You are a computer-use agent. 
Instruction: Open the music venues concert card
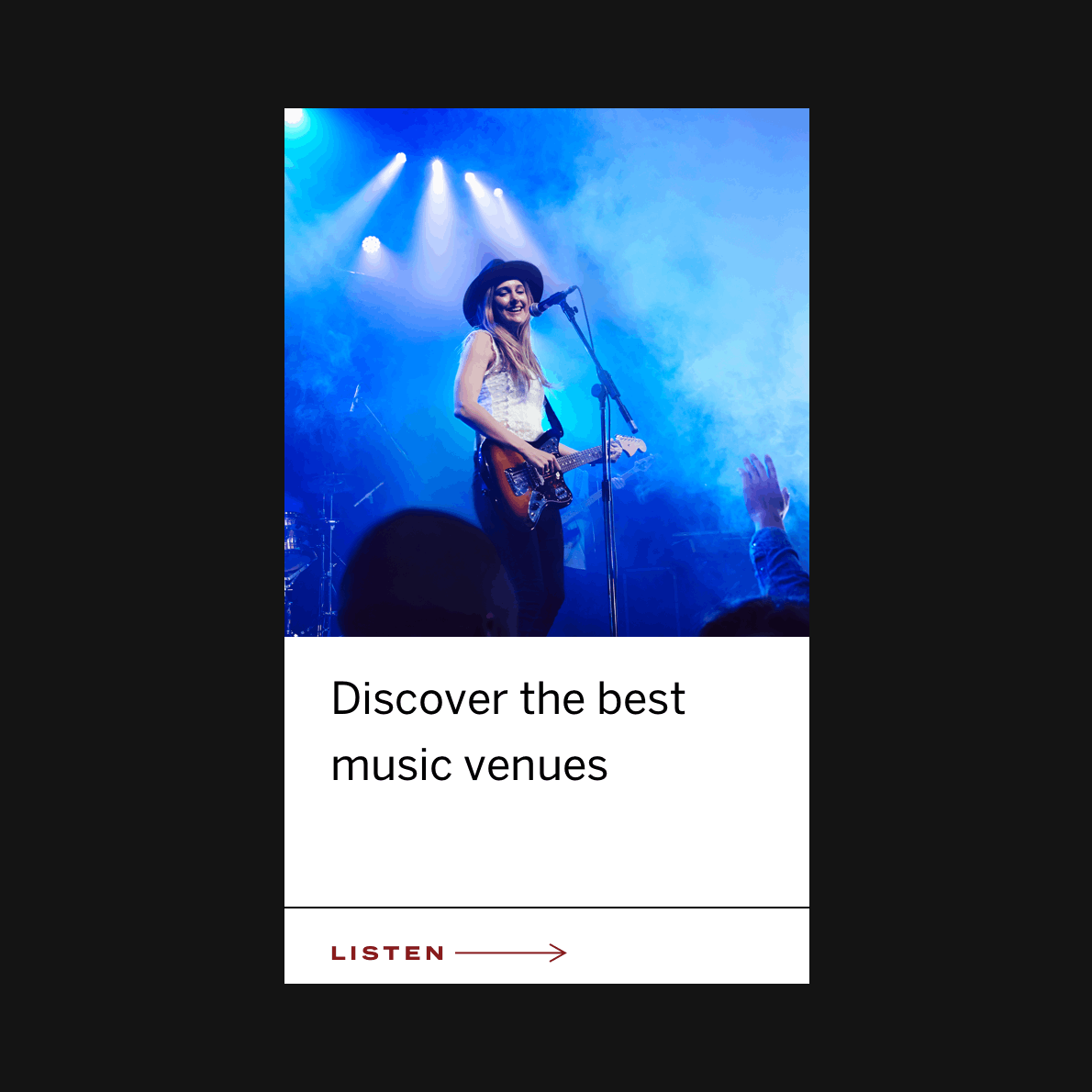pyautogui.click(x=546, y=459)
